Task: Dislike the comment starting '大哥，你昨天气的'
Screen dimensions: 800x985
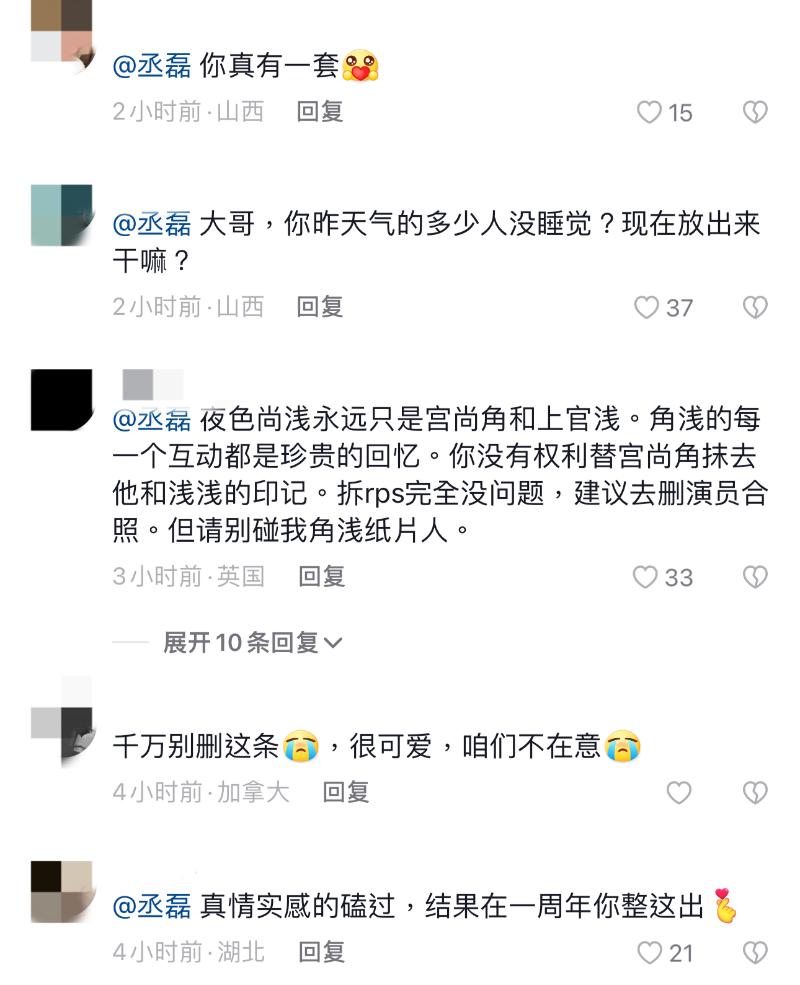Action: tap(755, 307)
